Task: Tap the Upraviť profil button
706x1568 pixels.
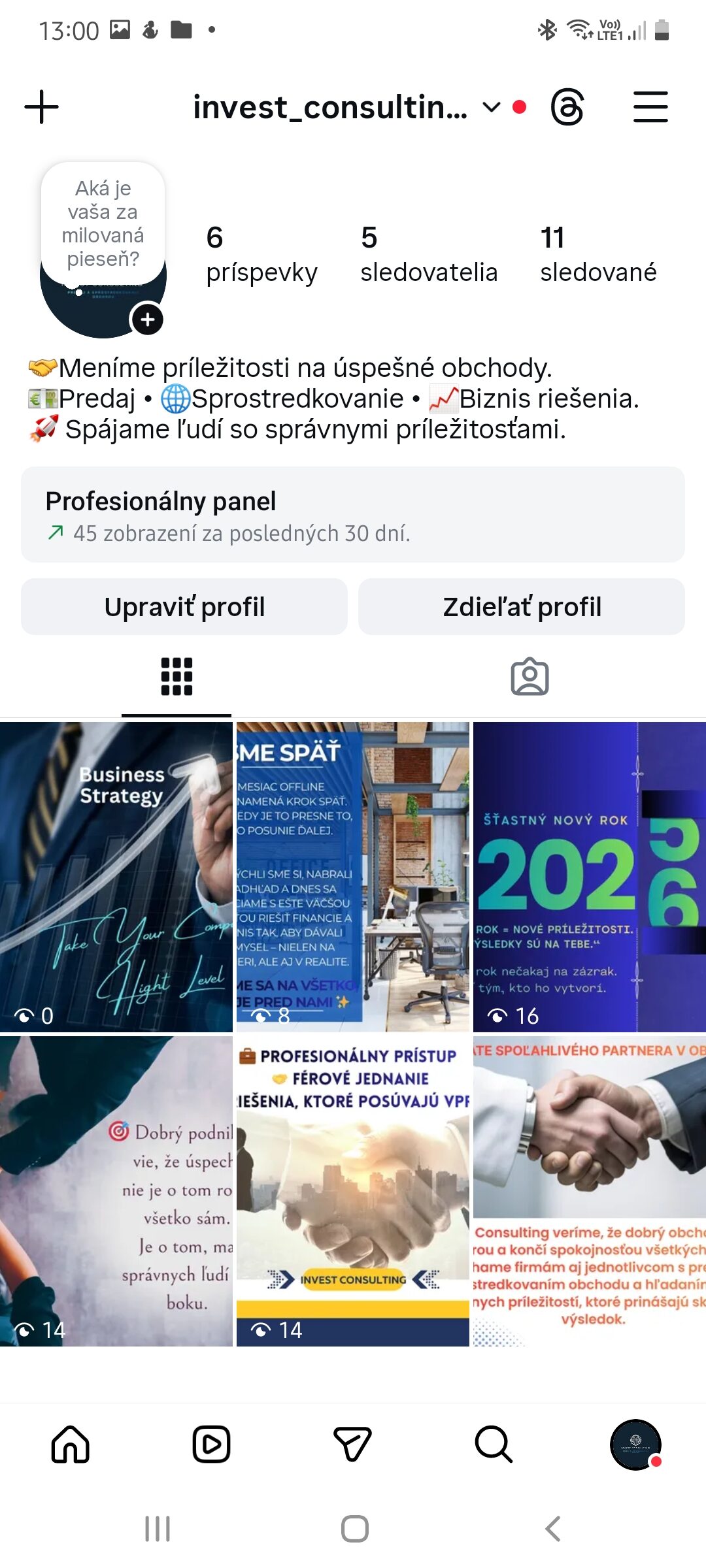Action: (184, 607)
